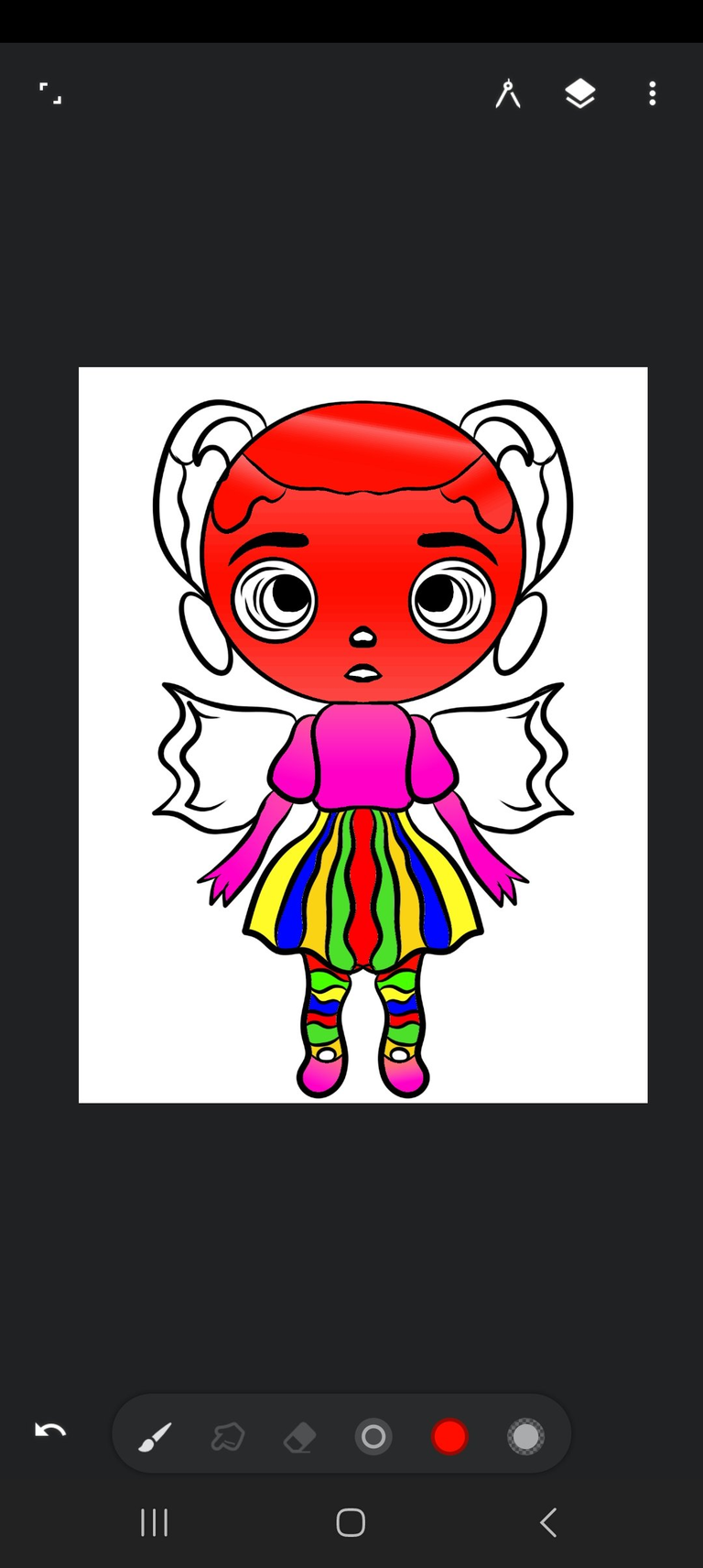The width and height of the screenshot is (703, 1568).
Task: Tap the Back navigation button
Action: click(x=547, y=1522)
